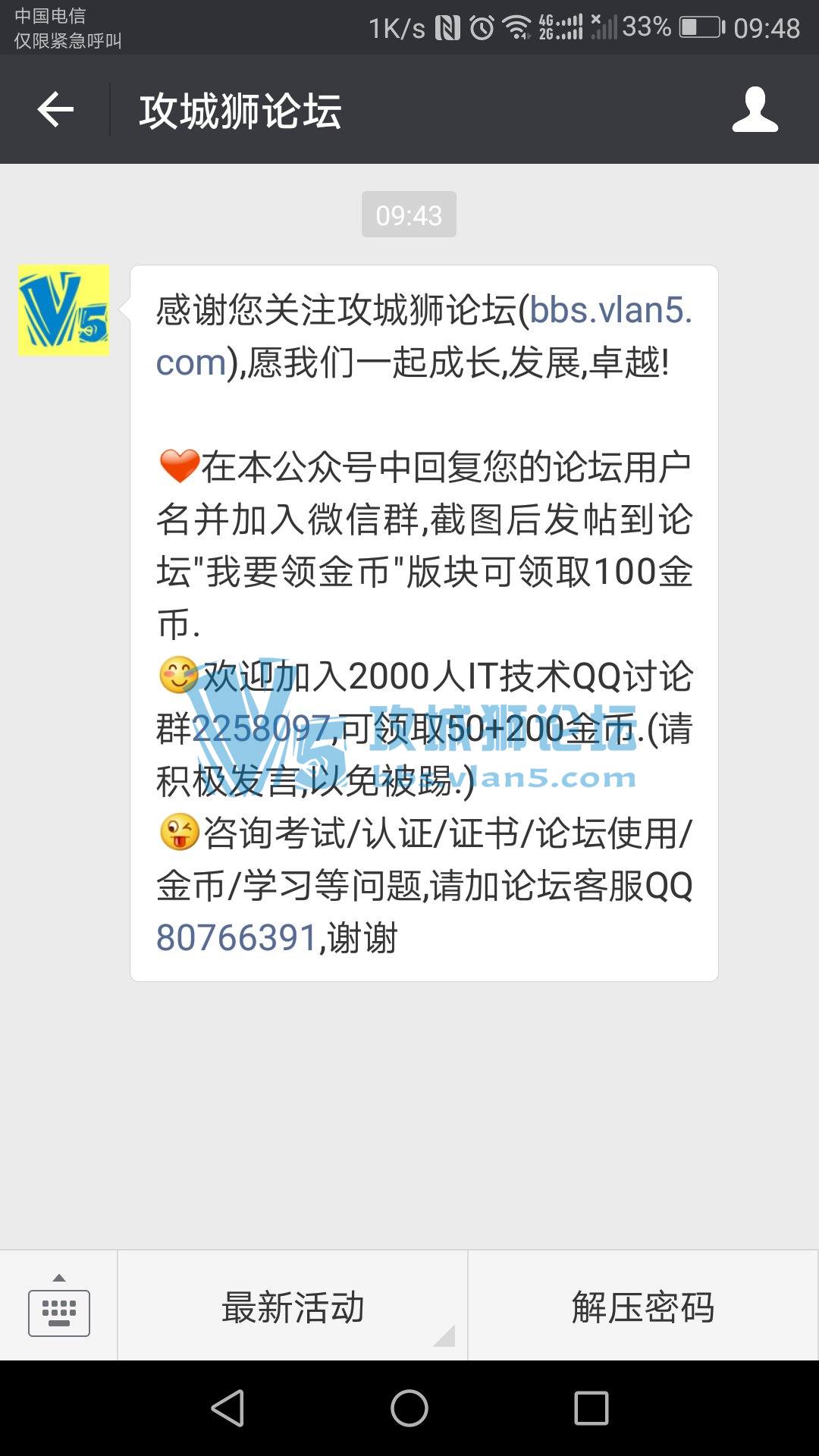The height and width of the screenshot is (1456, 819).
Task: Expand the 最新活动 menu
Action: click(293, 1307)
